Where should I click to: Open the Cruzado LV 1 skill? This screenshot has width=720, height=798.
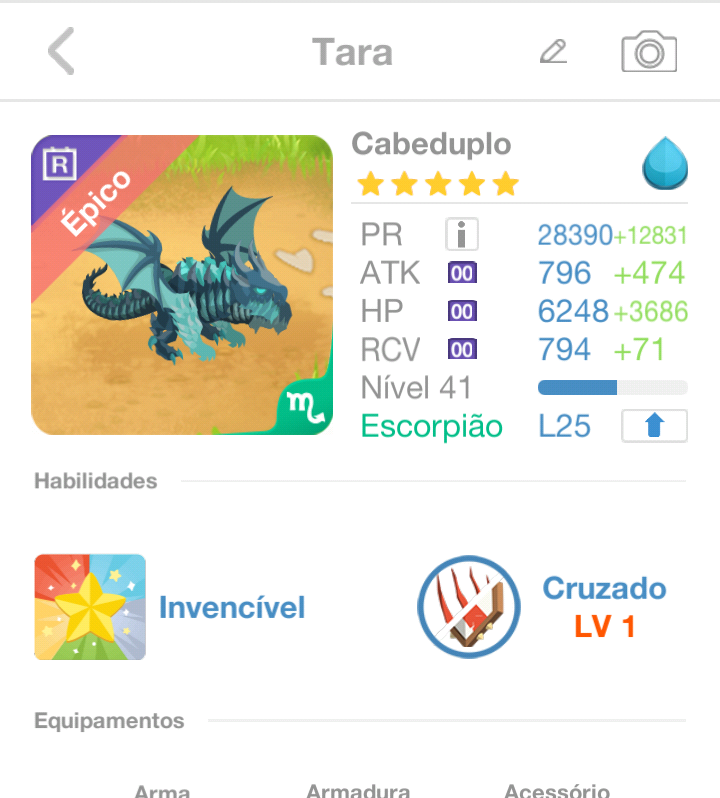coord(469,607)
